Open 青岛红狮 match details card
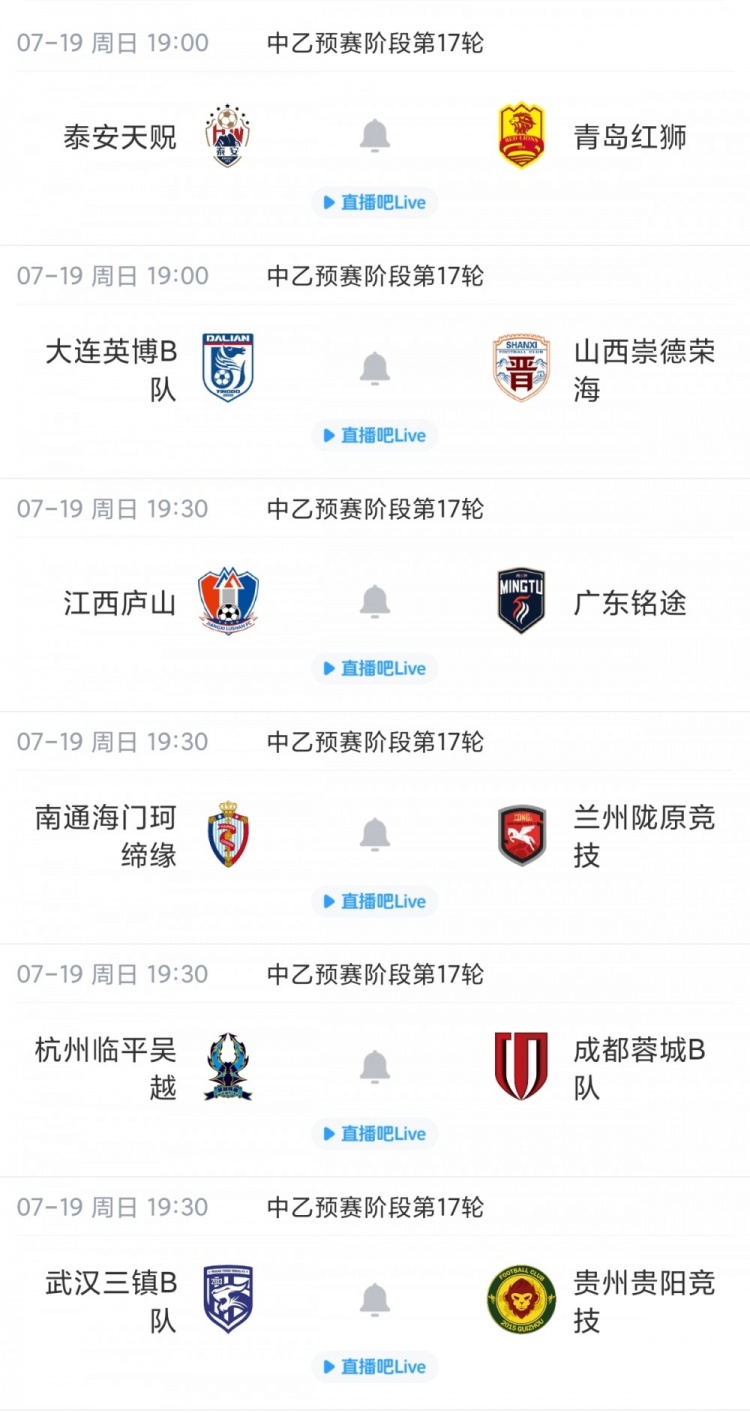Viewport: 750px width, 1413px height. tap(375, 129)
